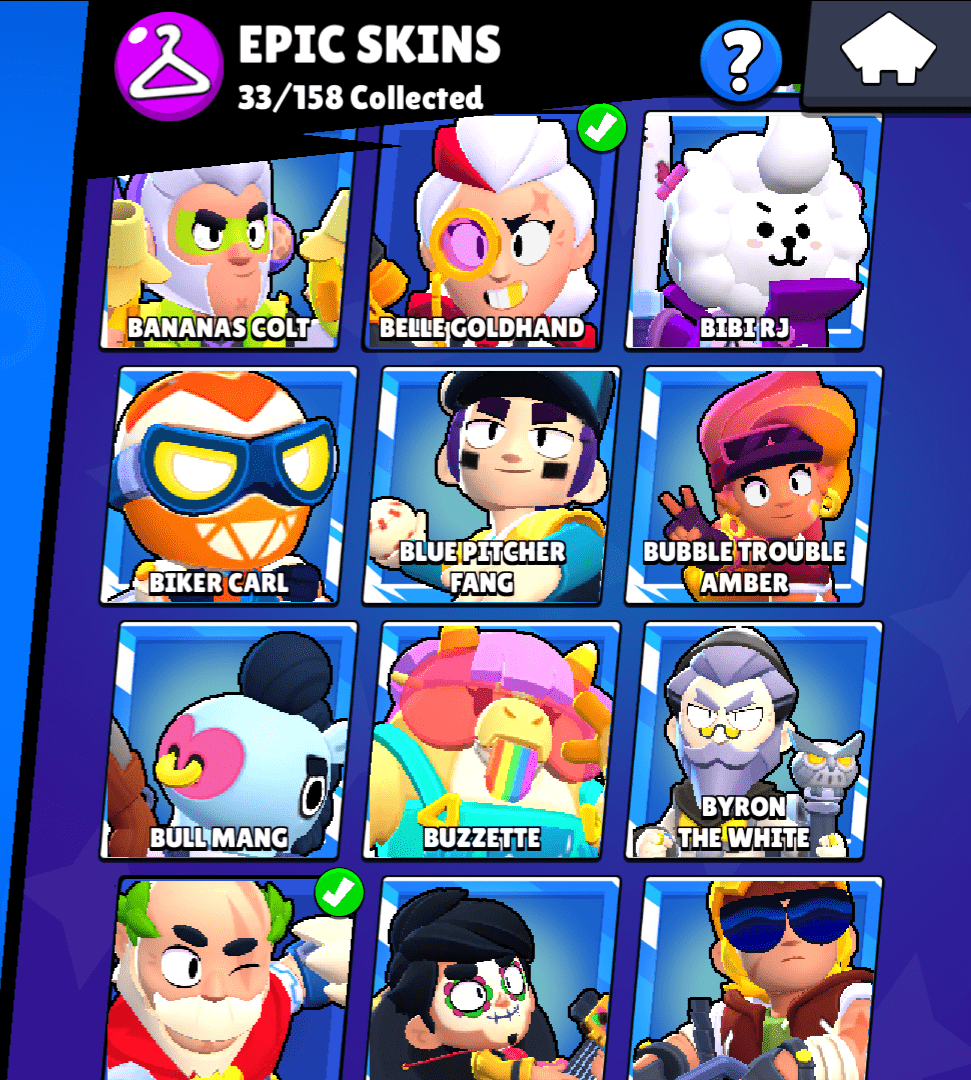971x1080 pixels.
Task: Open the question mark help button
Action: pos(741,60)
